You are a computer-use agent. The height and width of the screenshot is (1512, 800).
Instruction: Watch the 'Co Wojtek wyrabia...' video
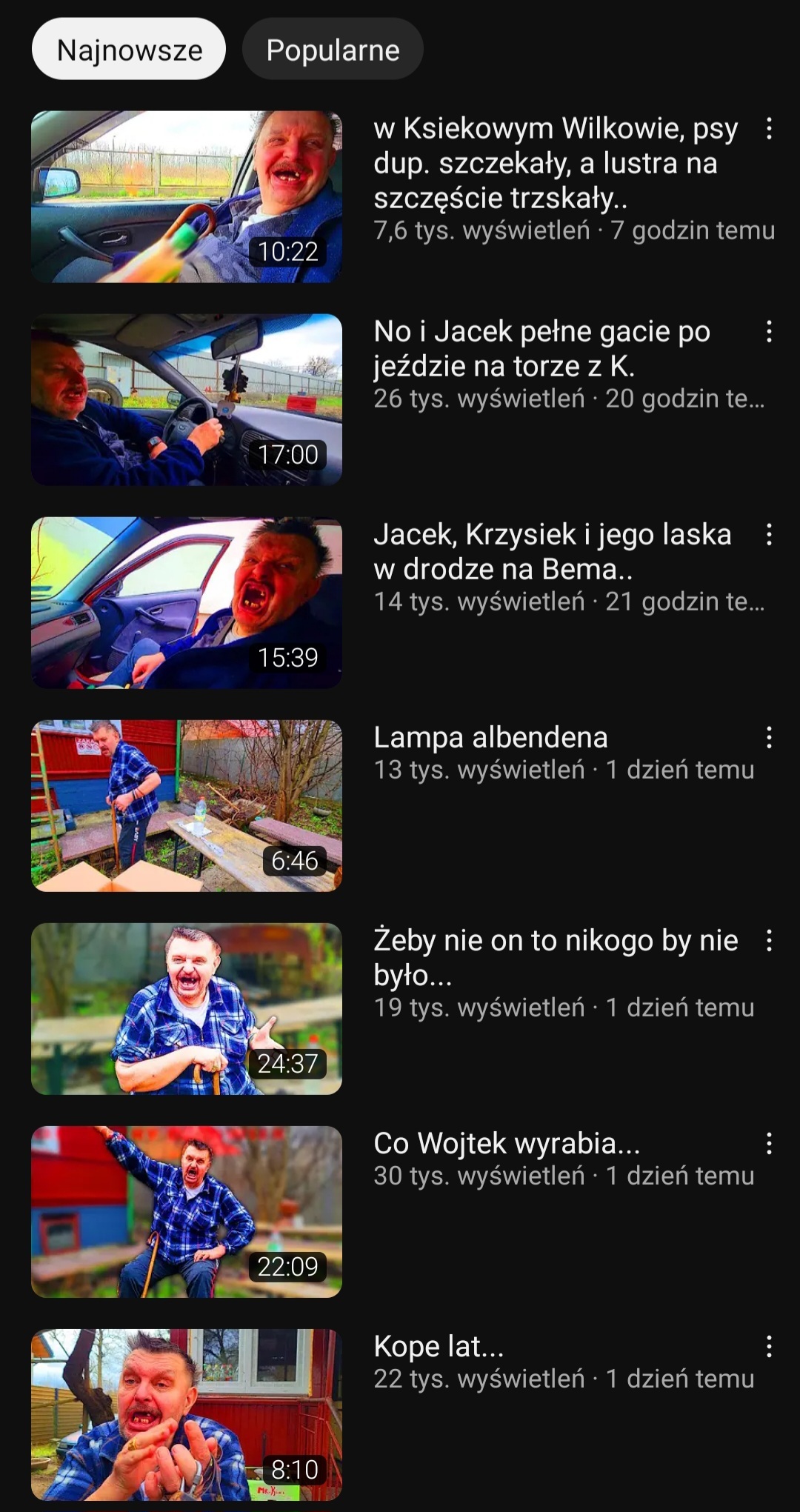click(187, 1211)
